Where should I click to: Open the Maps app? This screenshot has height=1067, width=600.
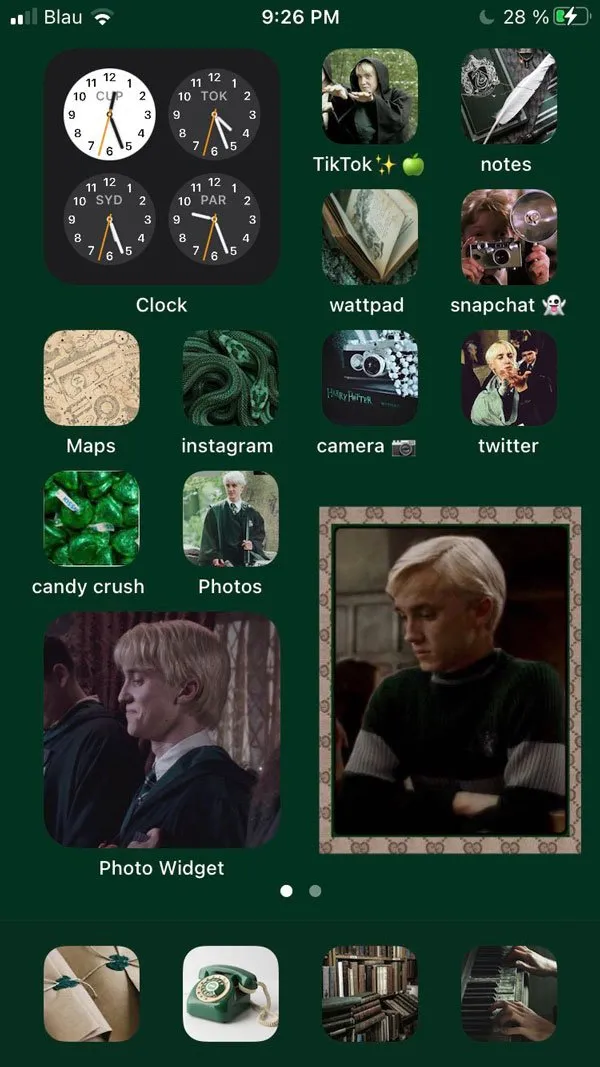point(91,378)
